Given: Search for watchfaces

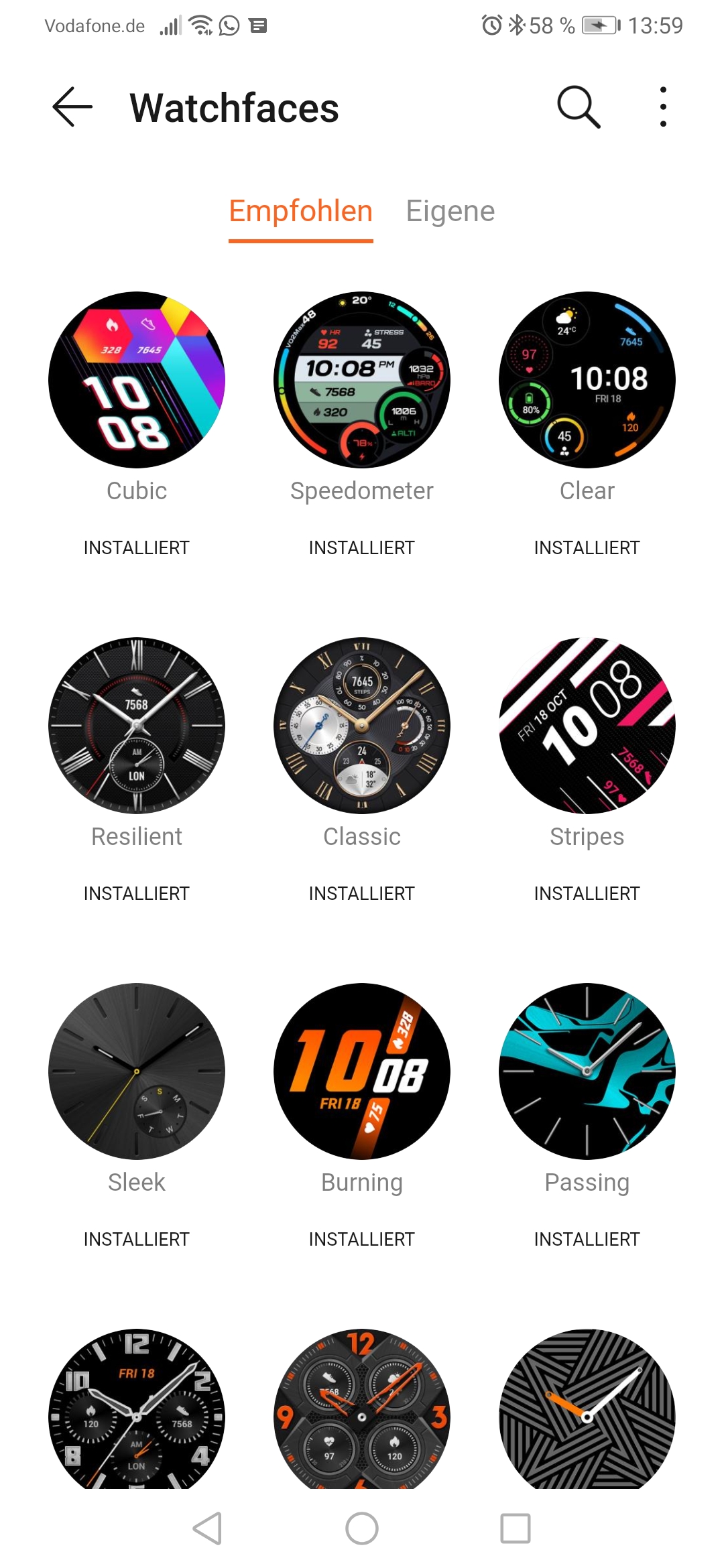Looking at the screenshot, I should click(579, 107).
